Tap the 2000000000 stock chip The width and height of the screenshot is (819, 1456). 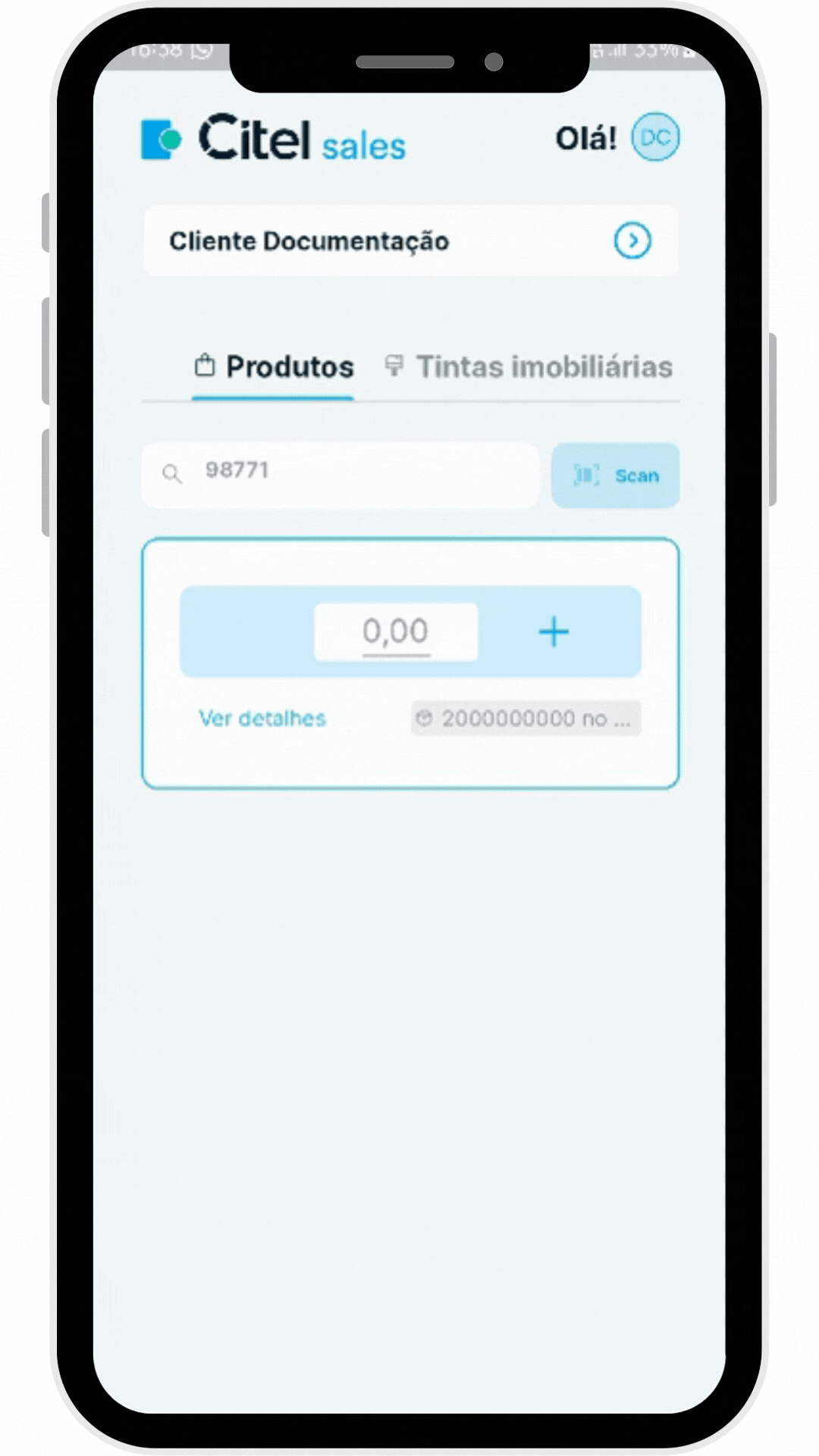pyautogui.click(x=526, y=718)
